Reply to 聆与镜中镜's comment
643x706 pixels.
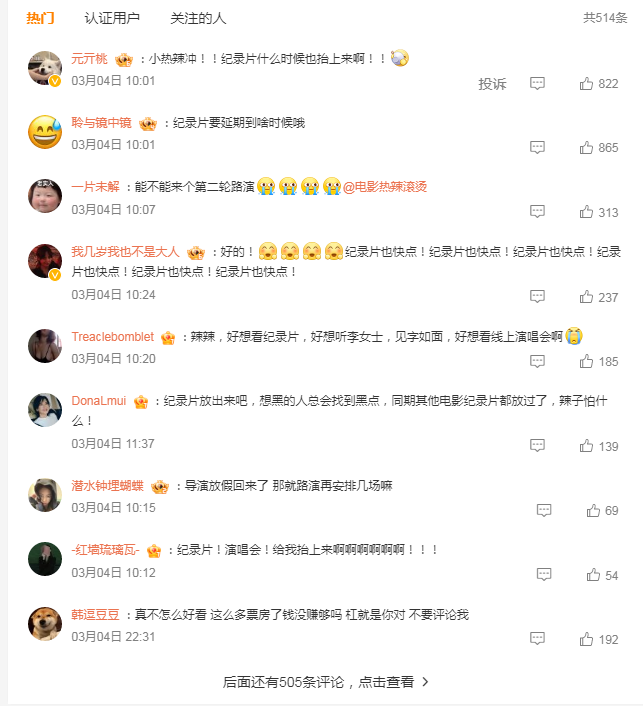537,147
